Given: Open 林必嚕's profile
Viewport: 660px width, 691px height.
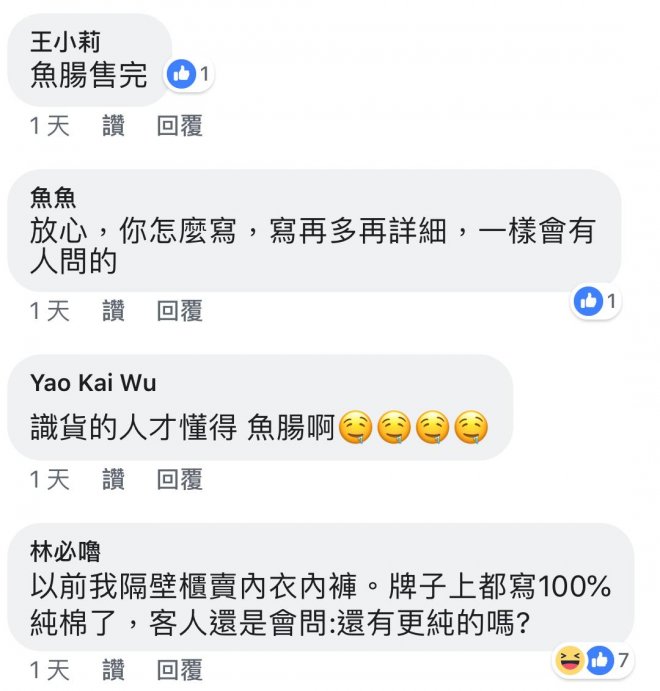Looking at the screenshot, I should pyautogui.click(x=65, y=552).
